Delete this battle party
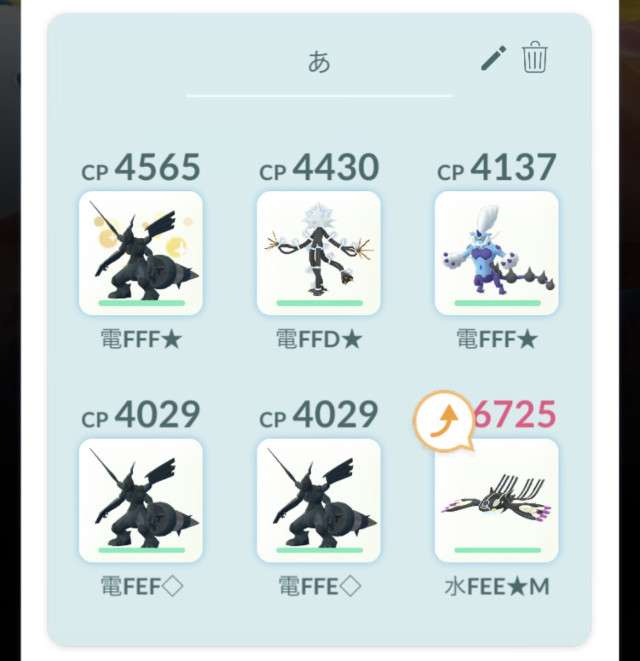Screen dimensions: 640x661 pos(535,58)
